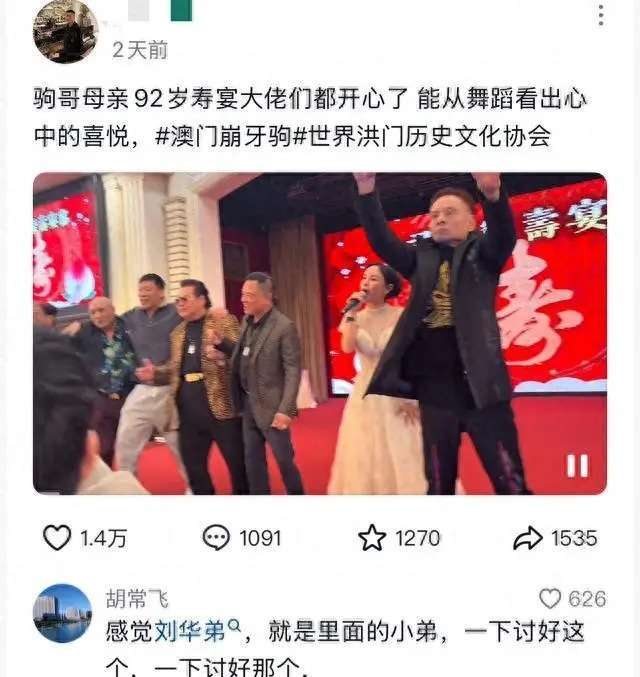The height and width of the screenshot is (677, 640).
Task: Open the post's three-dot overflow menu
Action: click(x=601, y=14)
